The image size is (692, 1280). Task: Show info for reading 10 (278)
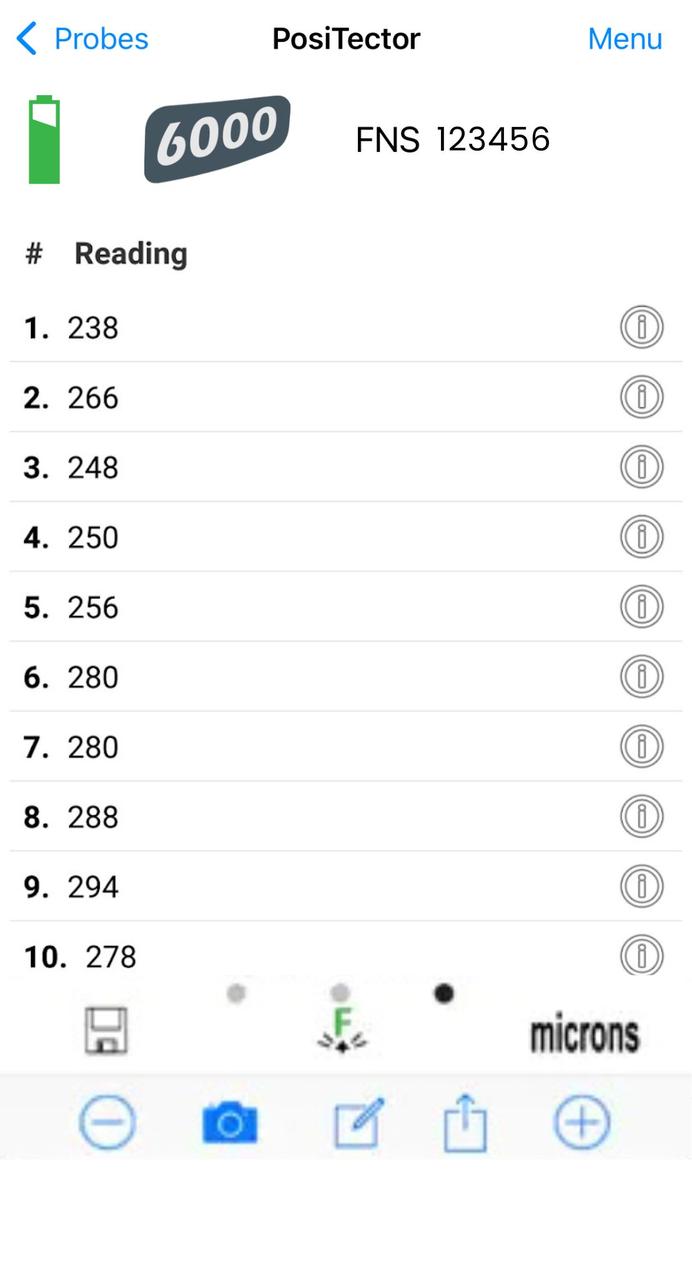point(641,955)
